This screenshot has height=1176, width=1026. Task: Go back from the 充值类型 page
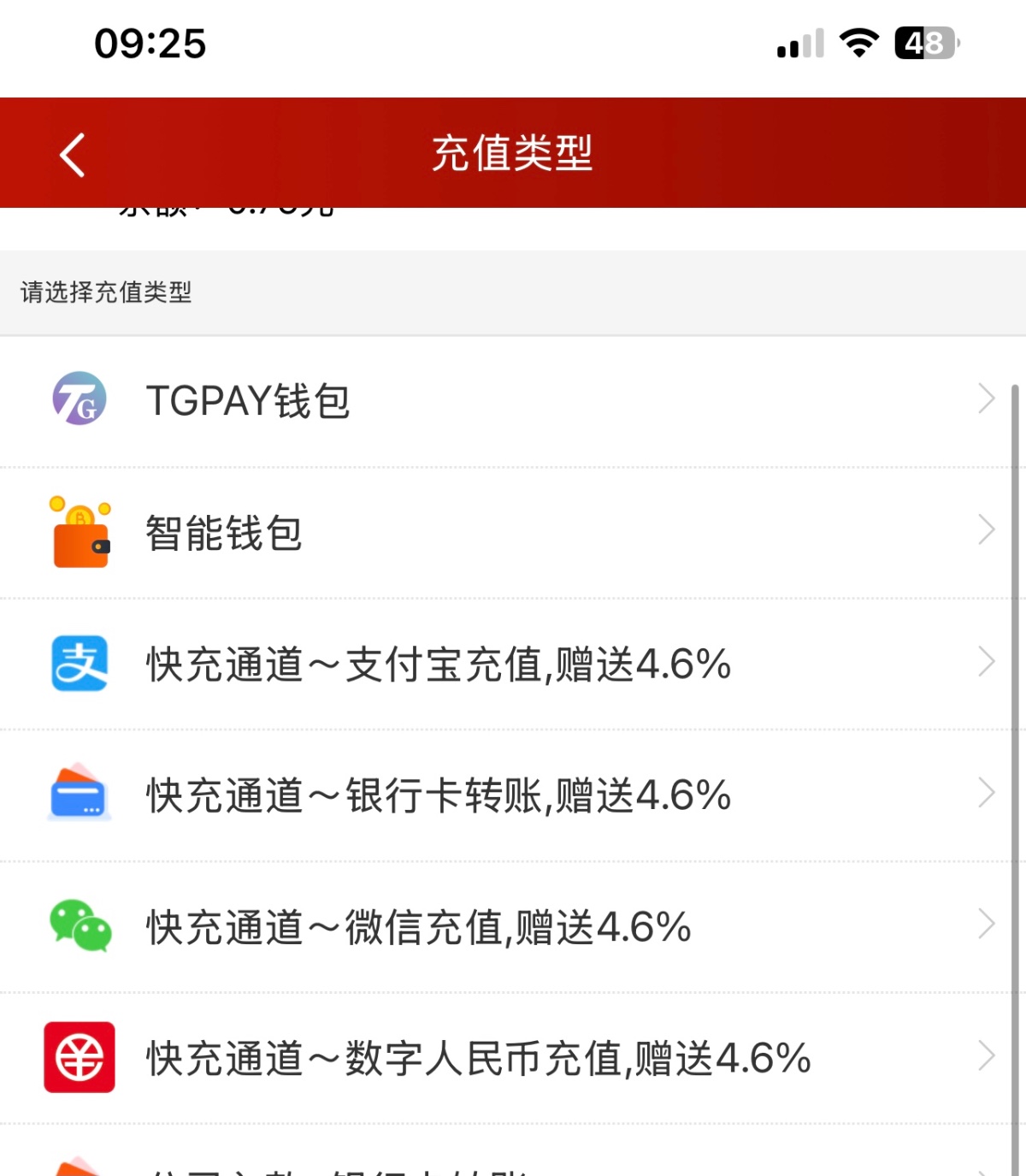73,155
